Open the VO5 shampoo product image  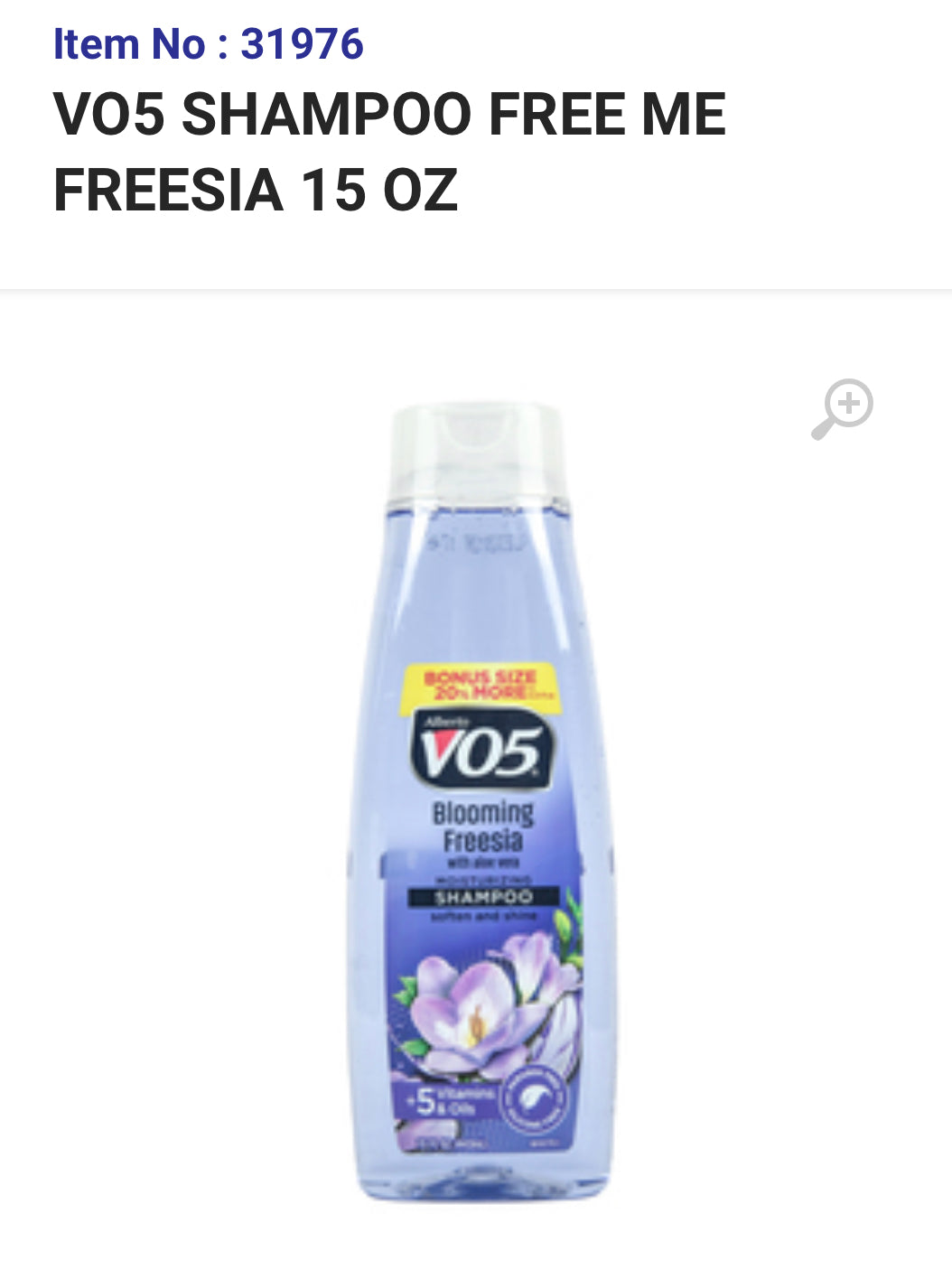[x=480, y=803]
